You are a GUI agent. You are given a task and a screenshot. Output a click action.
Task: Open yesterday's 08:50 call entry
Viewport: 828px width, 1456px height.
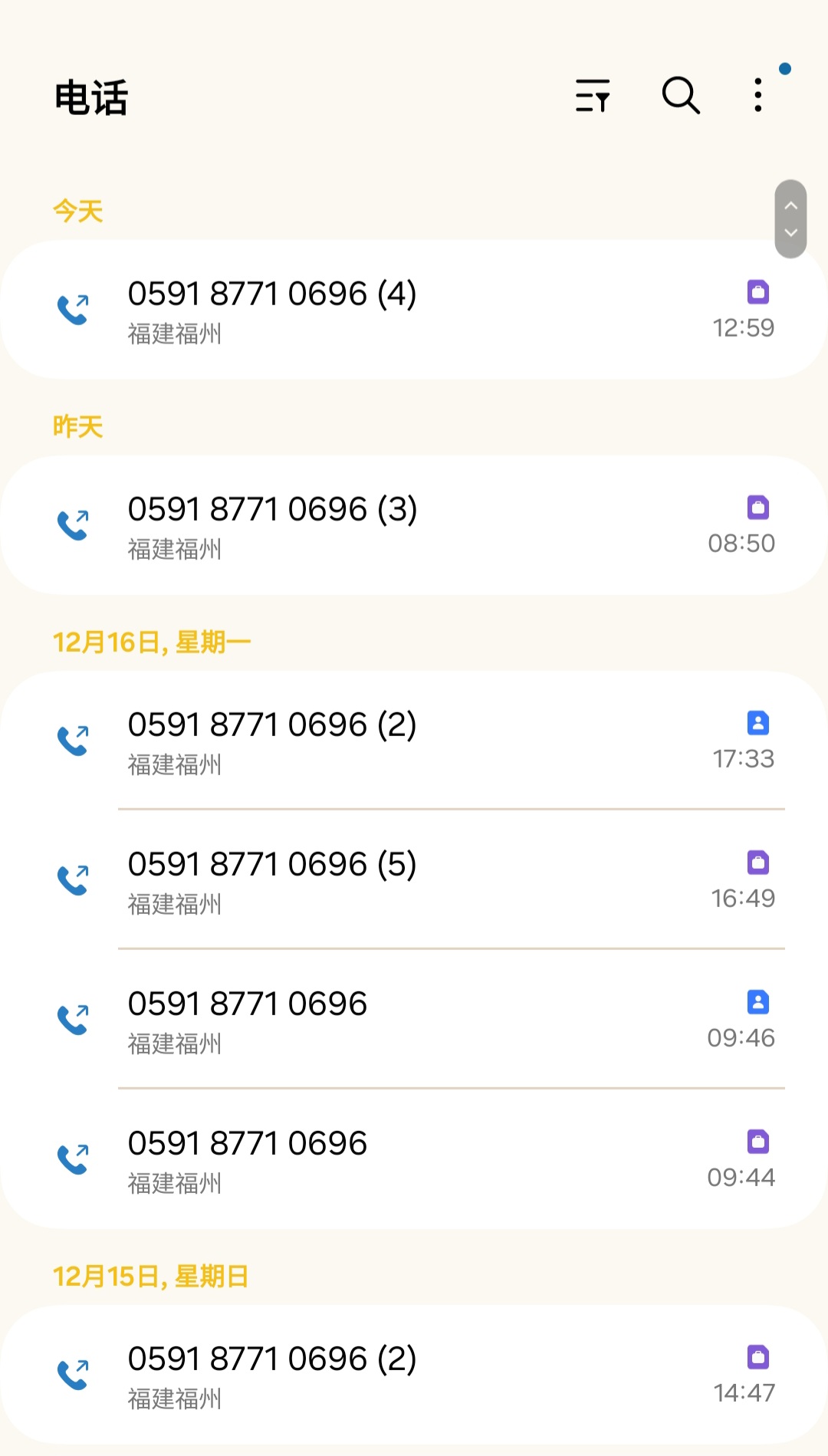[x=414, y=525]
